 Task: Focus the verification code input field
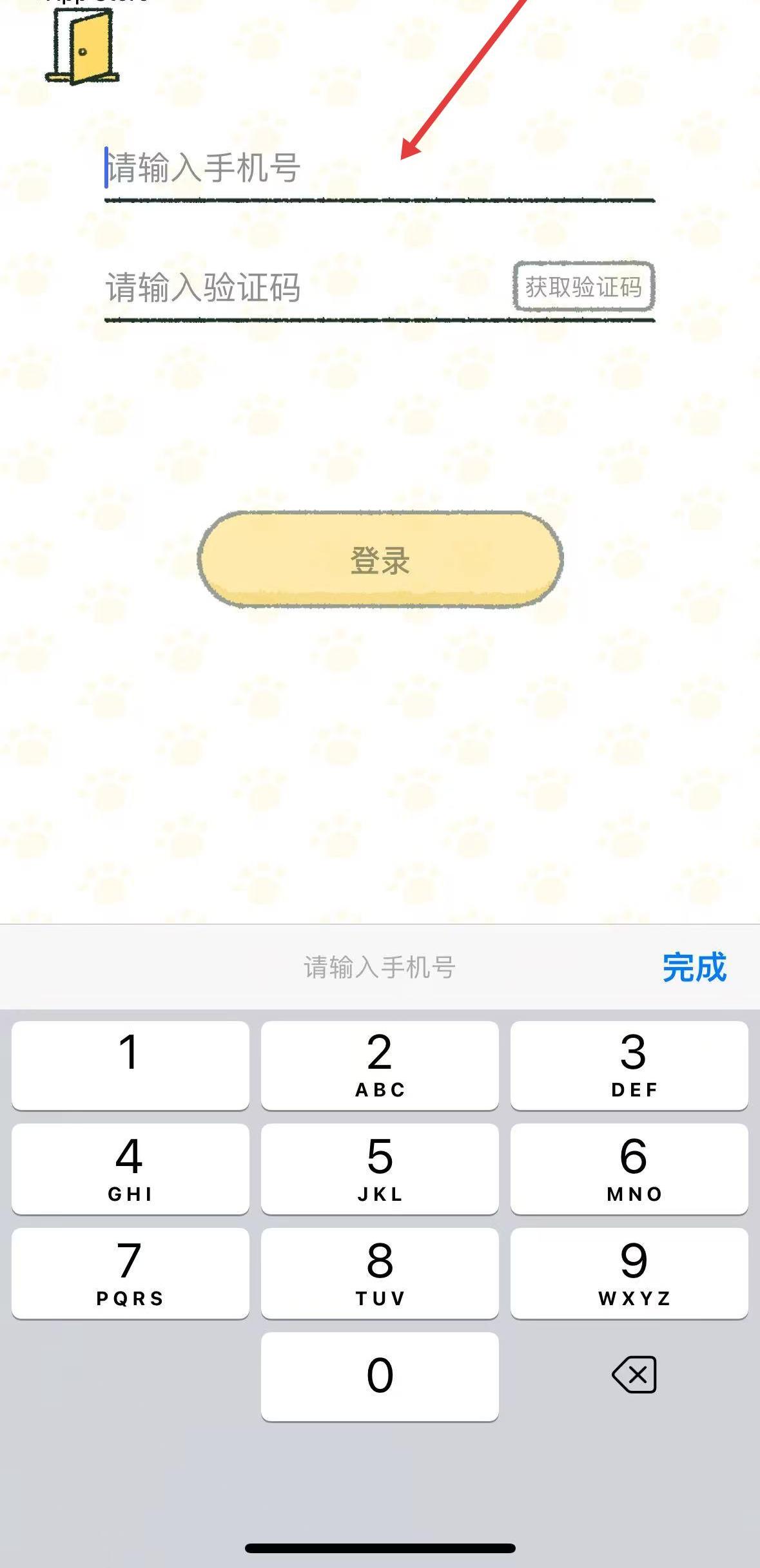coord(303,287)
